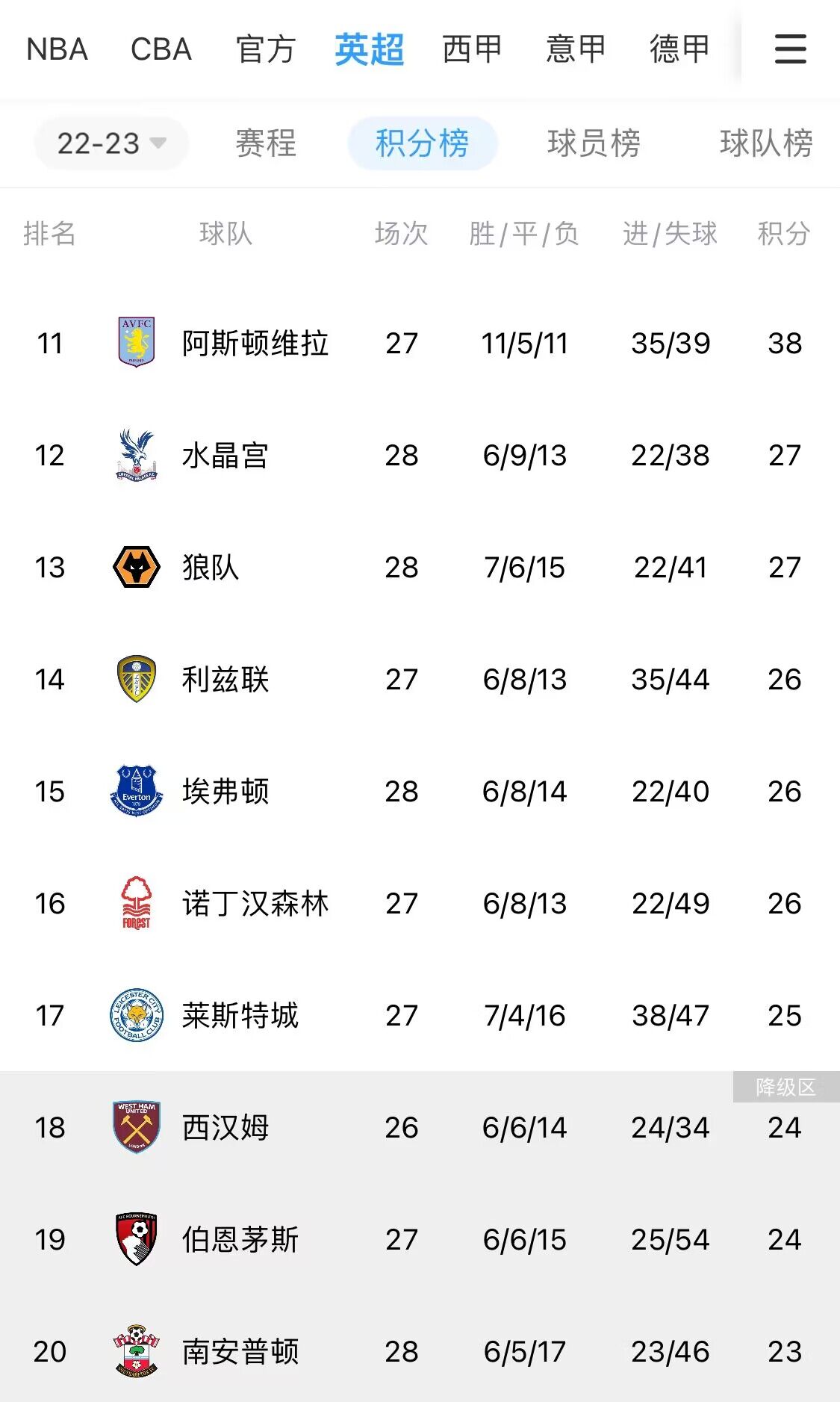Image resolution: width=840 pixels, height=1402 pixels.
Task: Select the 利兹联 row
Action: coord(225,680)
